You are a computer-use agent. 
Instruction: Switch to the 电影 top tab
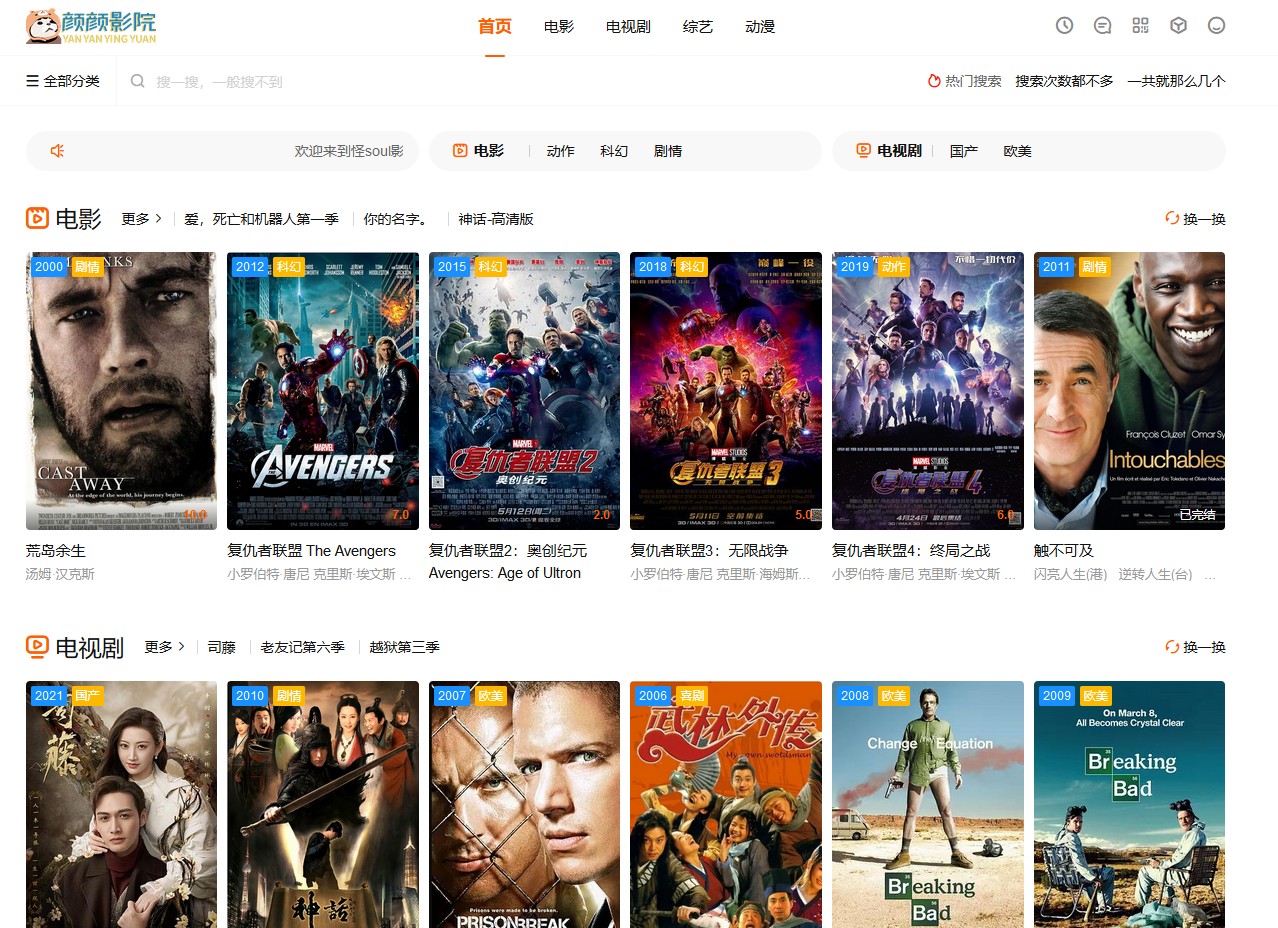pos(559,27)
